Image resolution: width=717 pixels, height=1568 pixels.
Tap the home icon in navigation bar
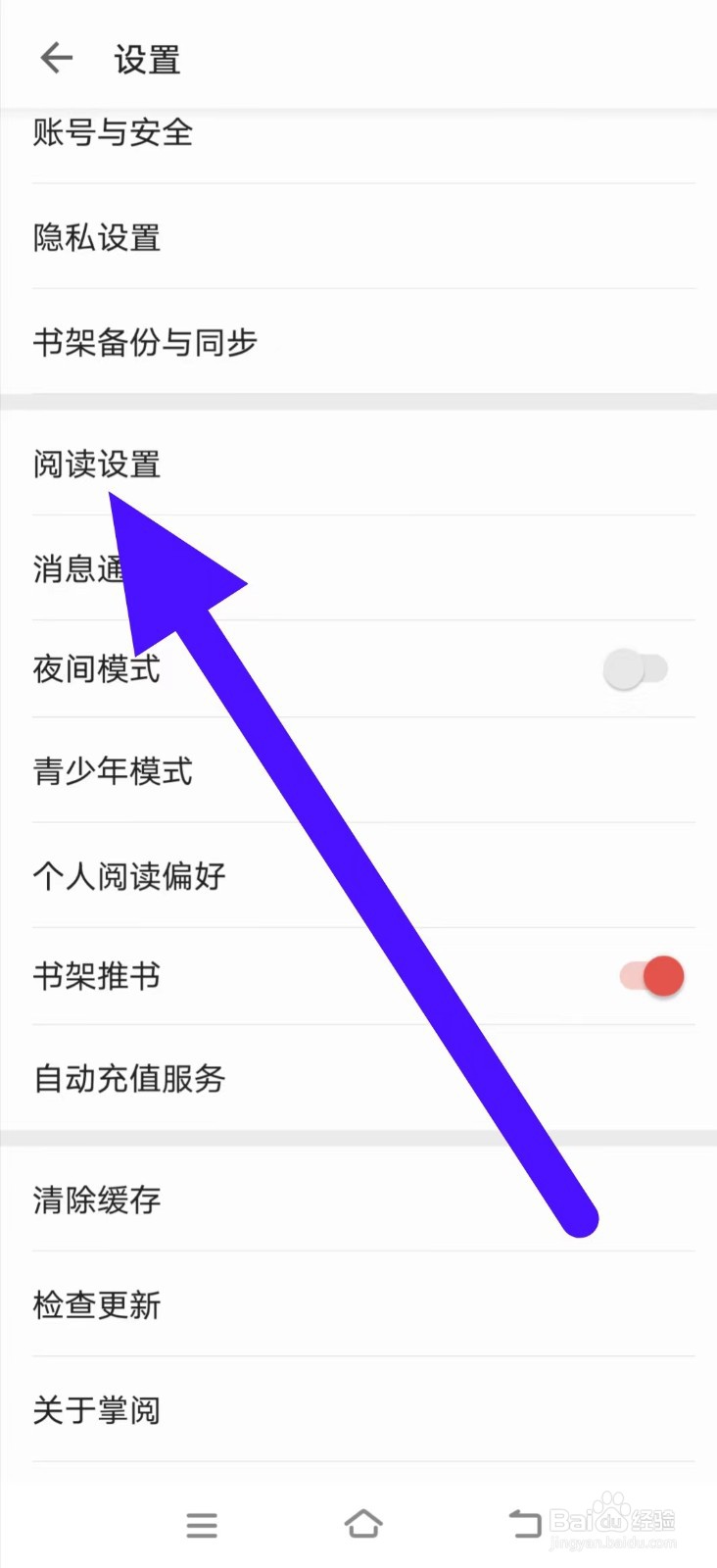(363, 1522)
